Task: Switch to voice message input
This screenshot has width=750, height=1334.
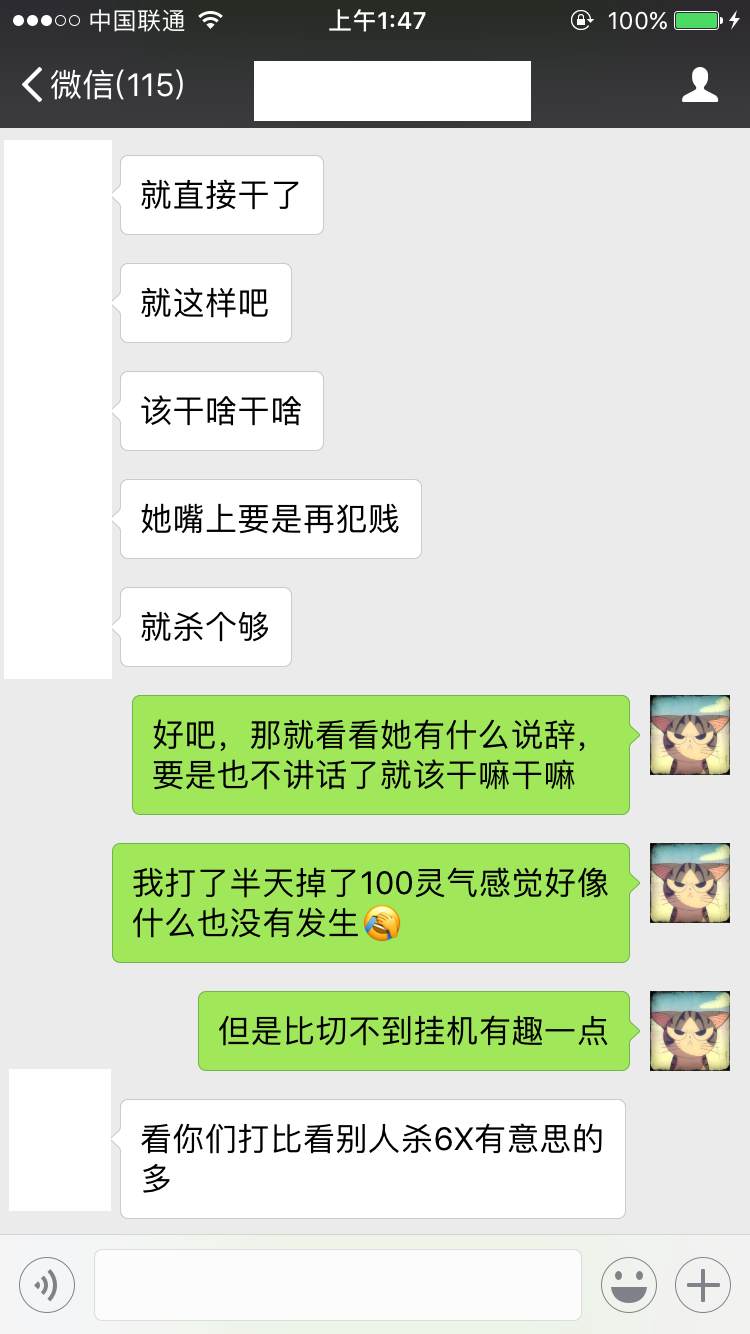Action: pos(47,1284)
